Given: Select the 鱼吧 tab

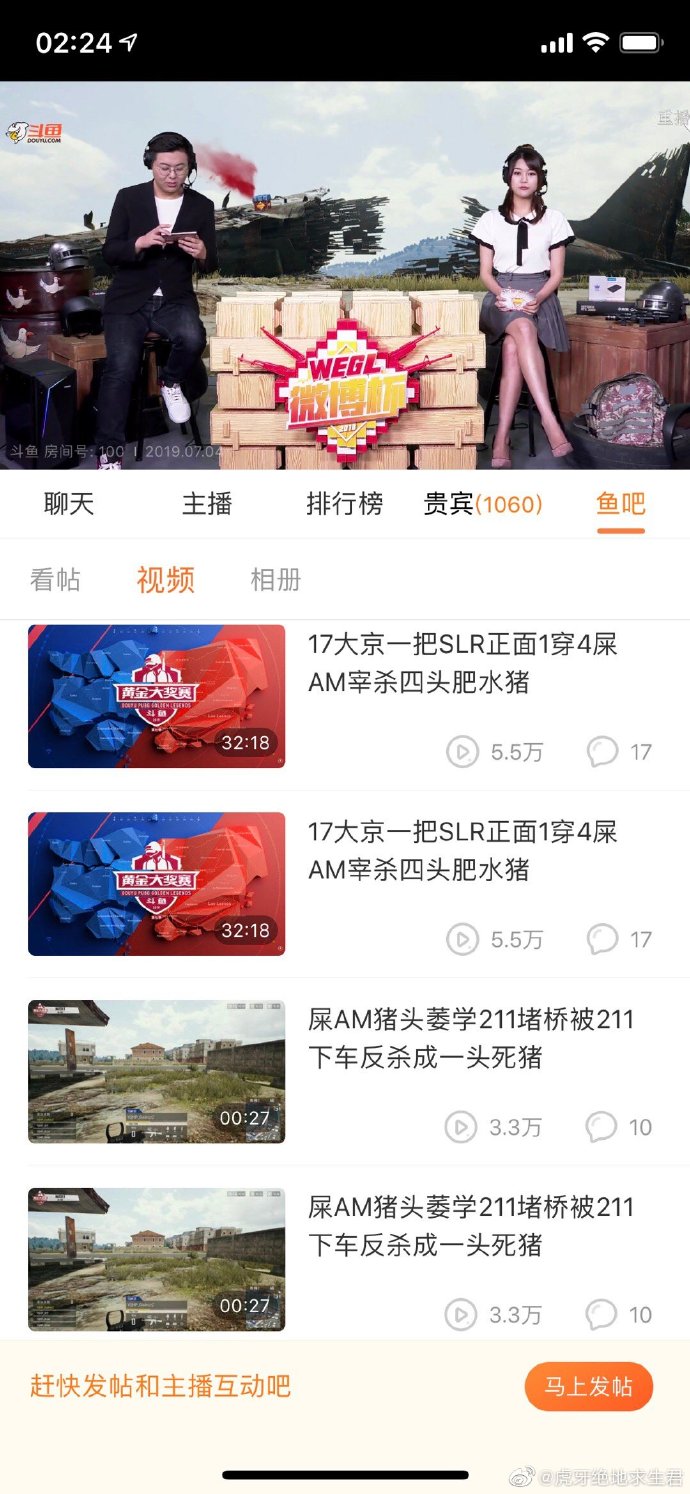Looking at the screenshot, I should tap(621, 504).
